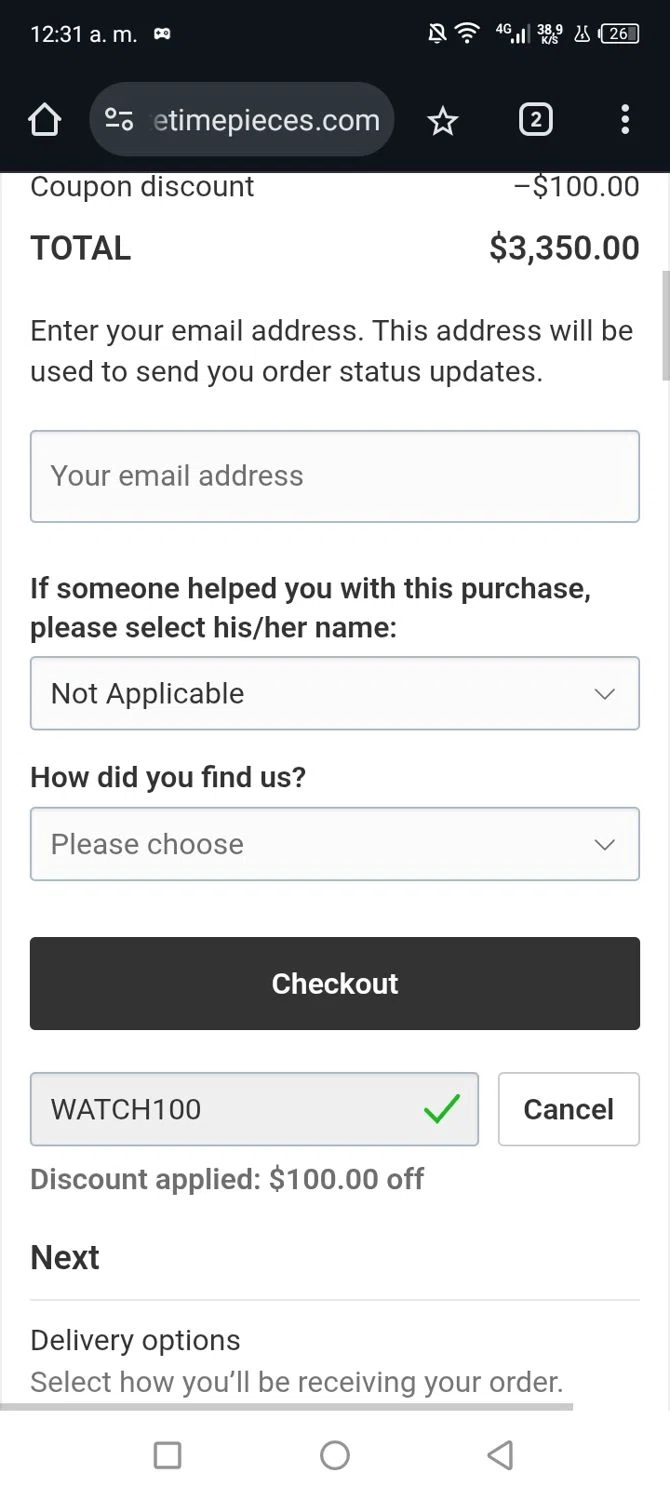Go back using system navigation

coord(500,1455)
